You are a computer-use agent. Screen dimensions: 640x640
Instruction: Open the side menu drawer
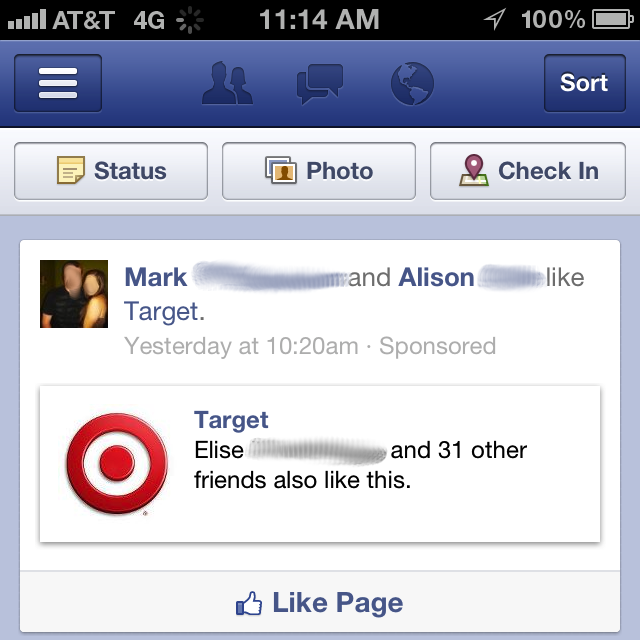(x=58, y=82)
